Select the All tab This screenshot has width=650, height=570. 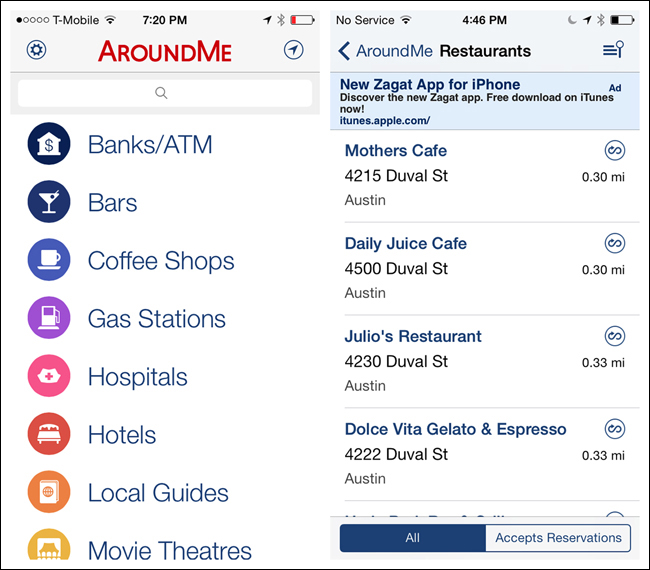[412, 538]
